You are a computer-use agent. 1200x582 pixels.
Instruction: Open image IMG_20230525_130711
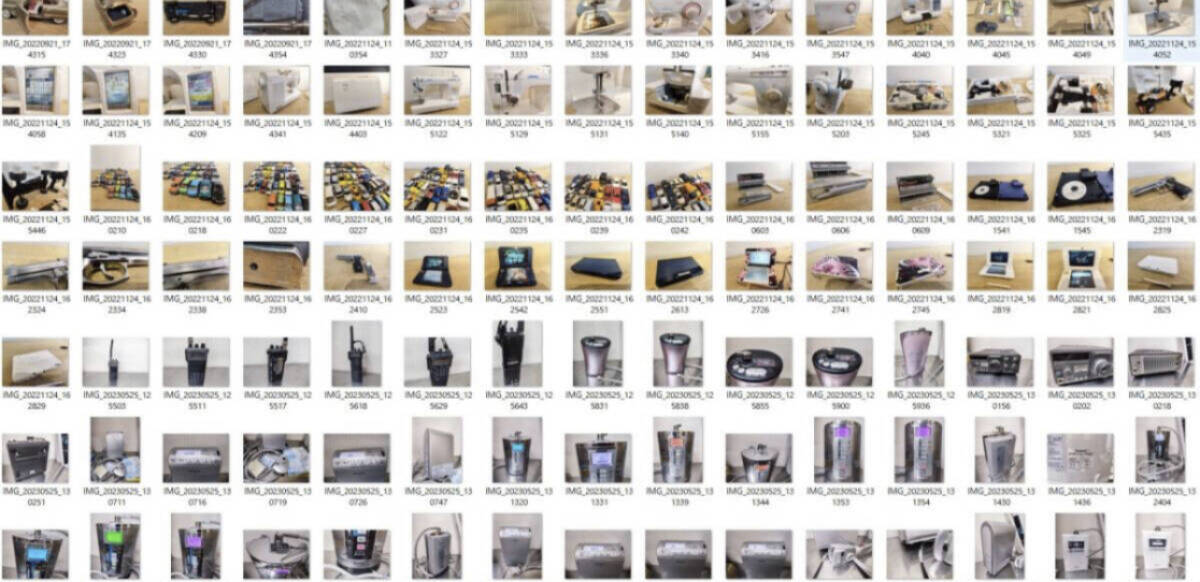pos(115,452)
